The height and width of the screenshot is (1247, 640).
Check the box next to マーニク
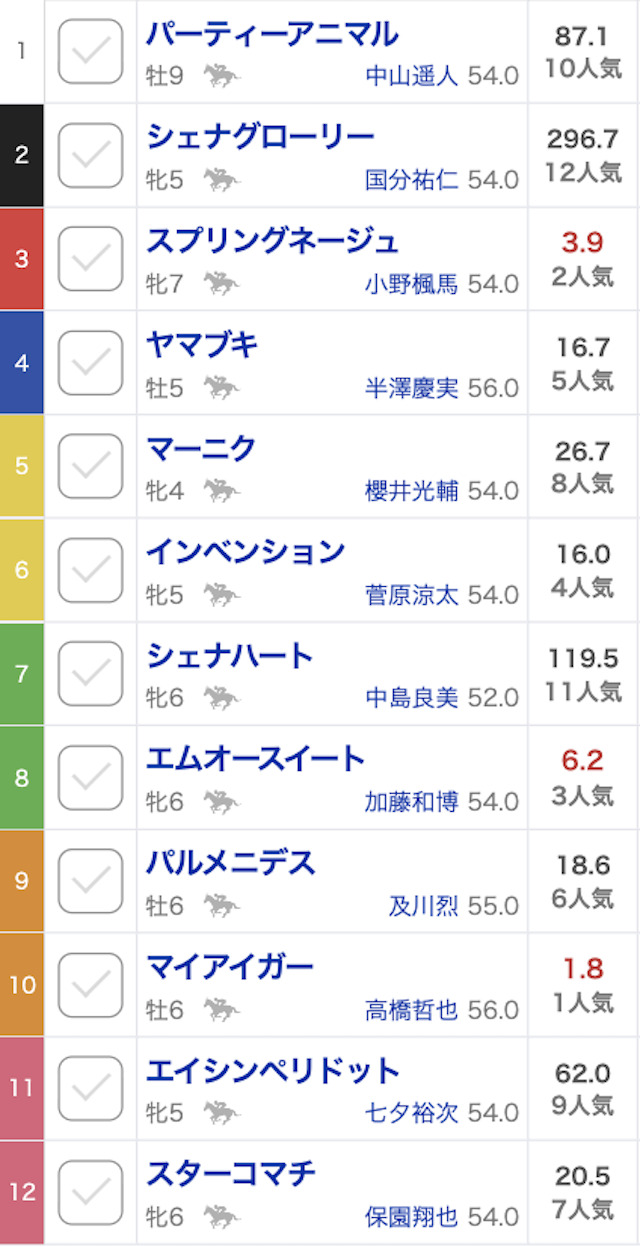tap(90, 466)
